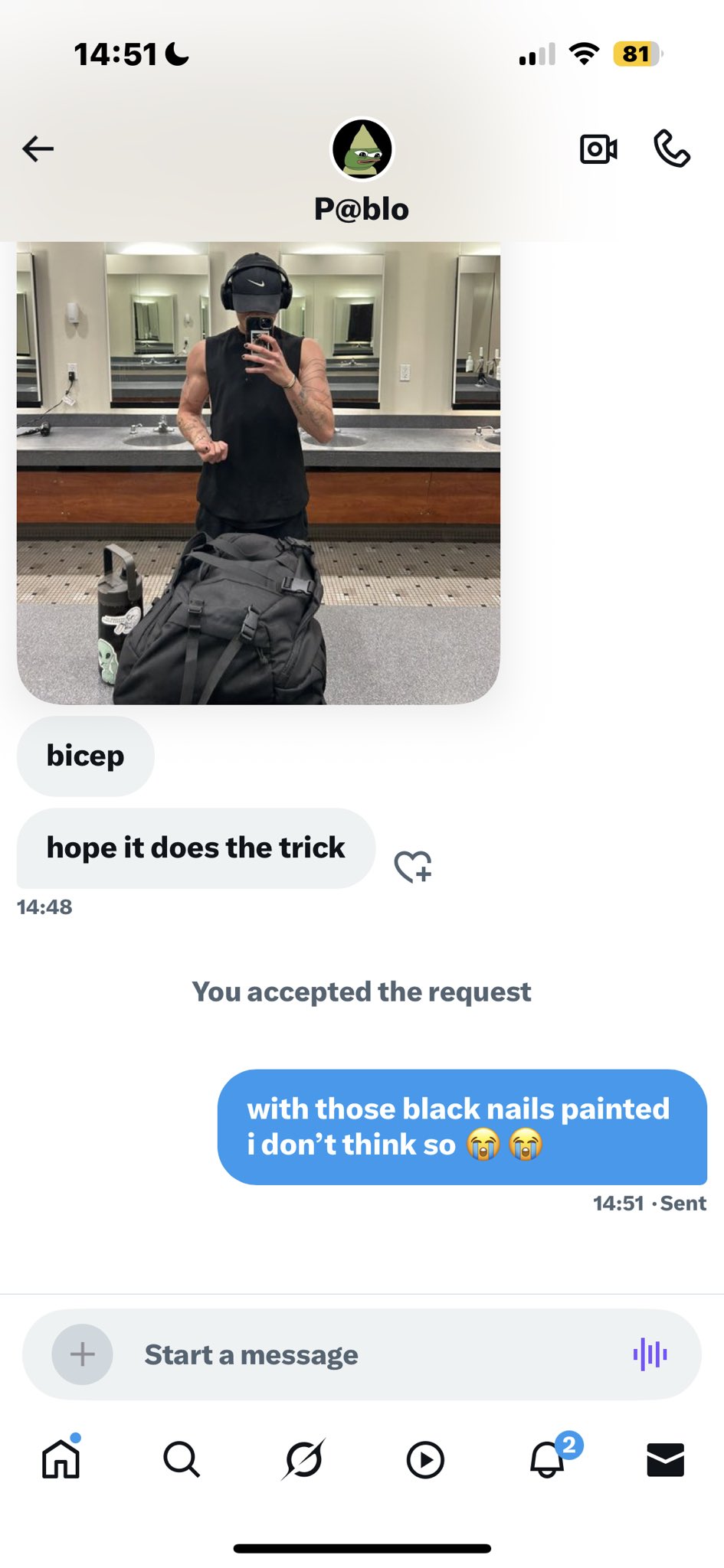Open the Messages envelope tab
This screenshot has width=724, height=1568.
[x=665, y=1459]
